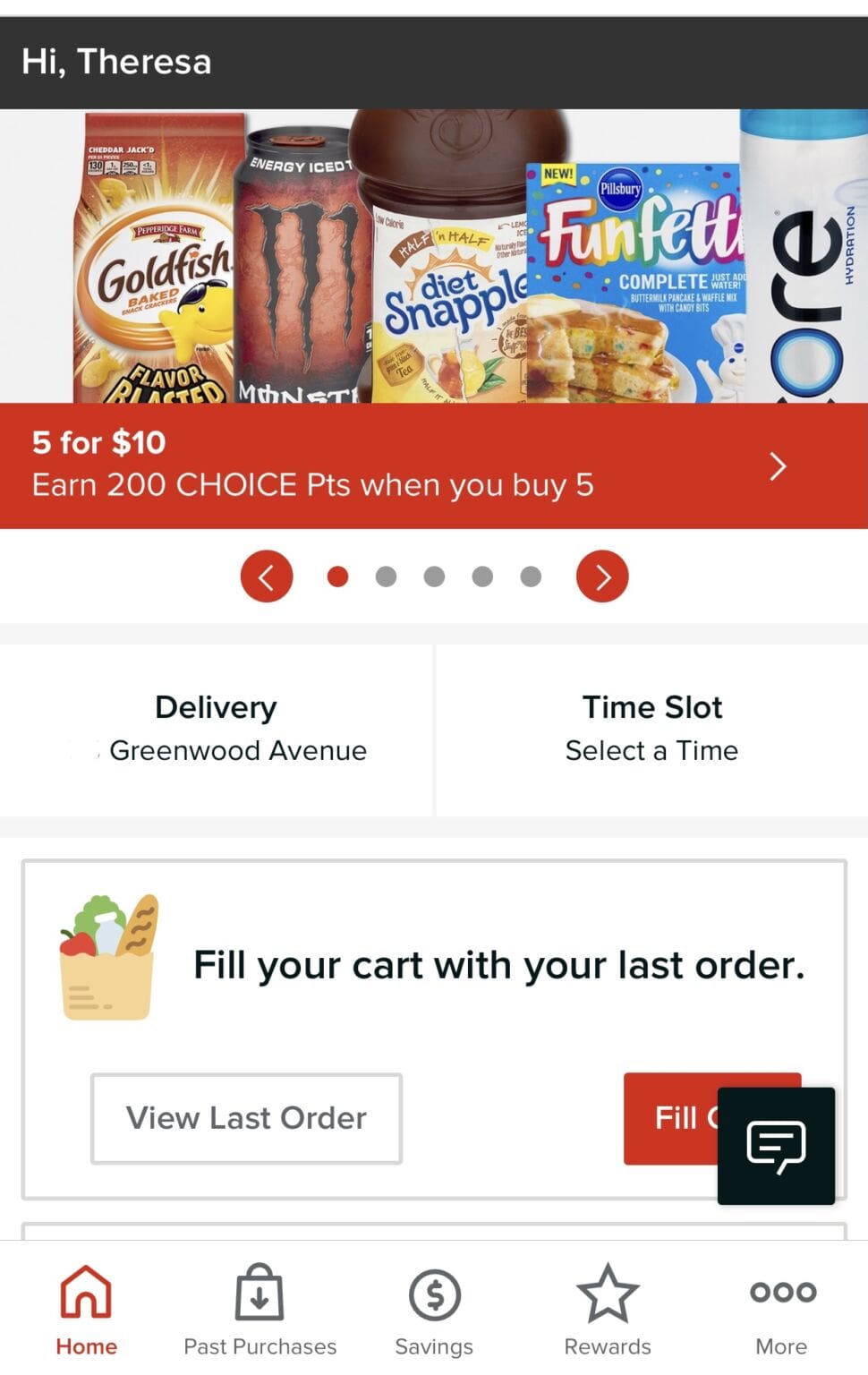Open Select a Time to pick a slot
The width and height of the screenshot is (868, 1375).
pyautogui.click(x=651, y=750)
